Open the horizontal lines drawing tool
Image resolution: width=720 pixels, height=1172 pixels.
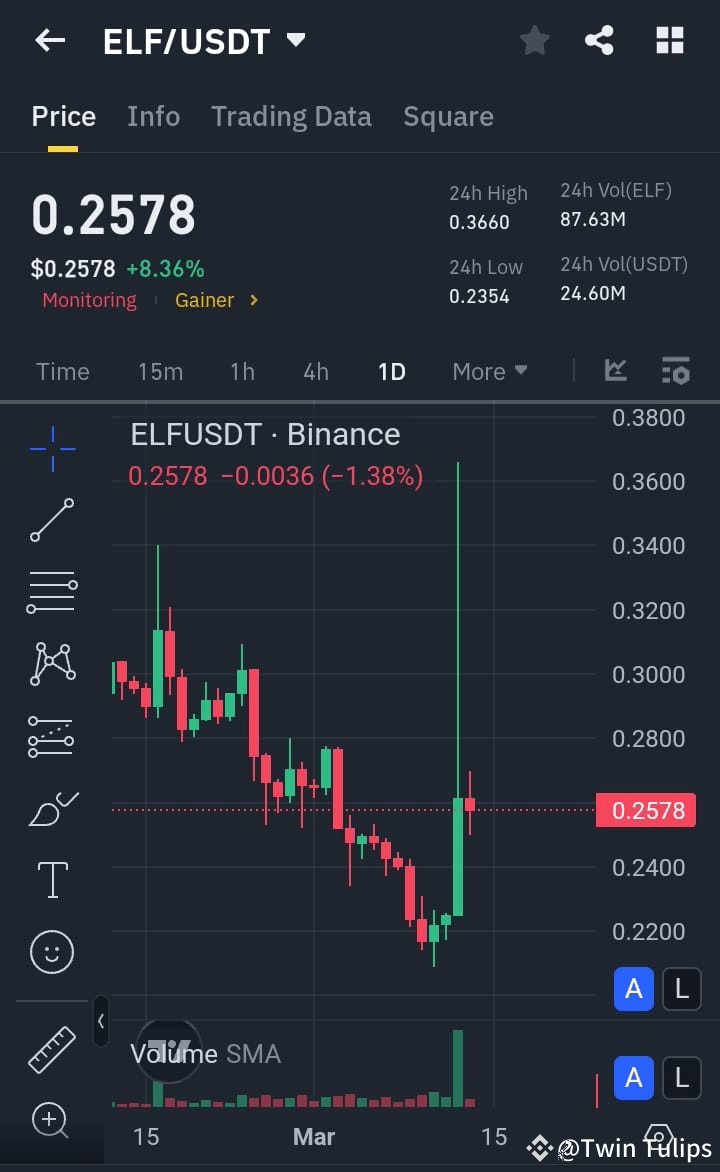tap(50, 591)
